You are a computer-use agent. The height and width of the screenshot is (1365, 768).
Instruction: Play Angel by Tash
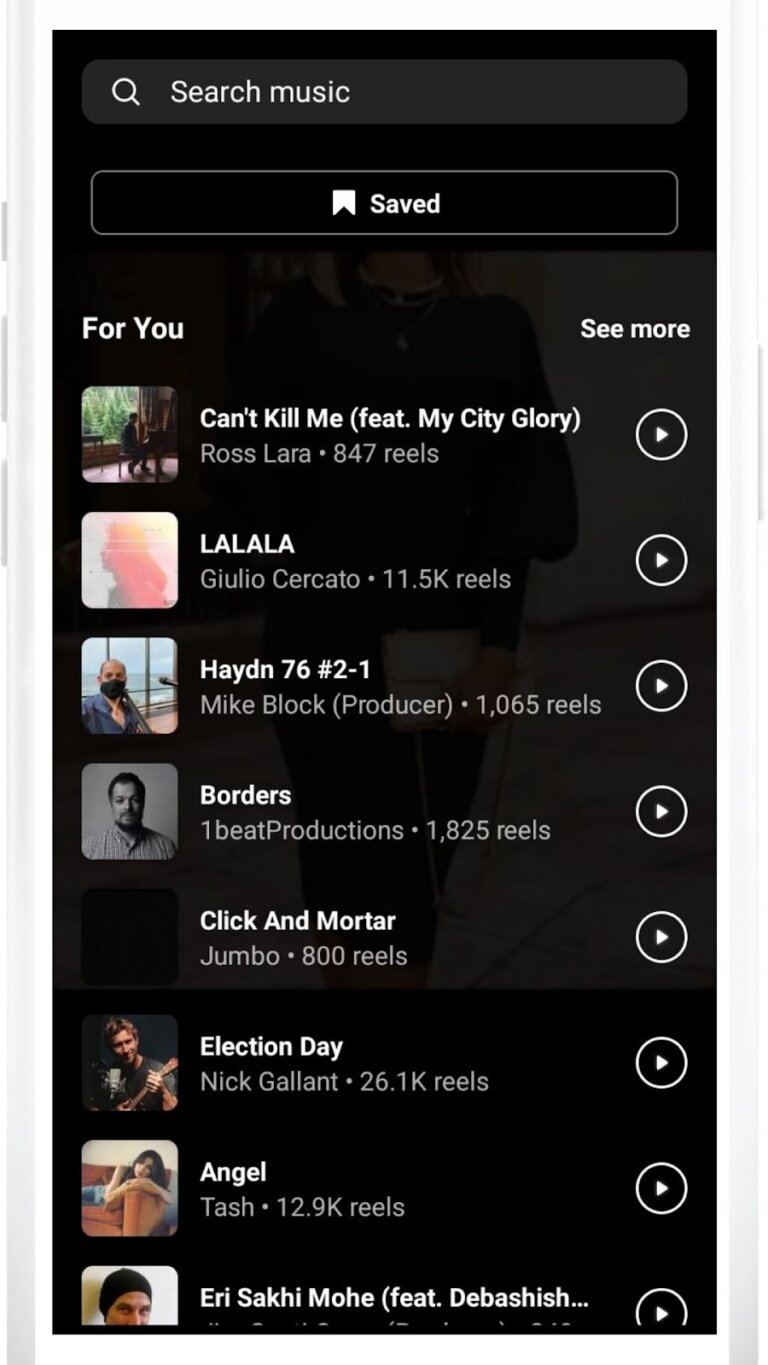(x=660, y=1188)
